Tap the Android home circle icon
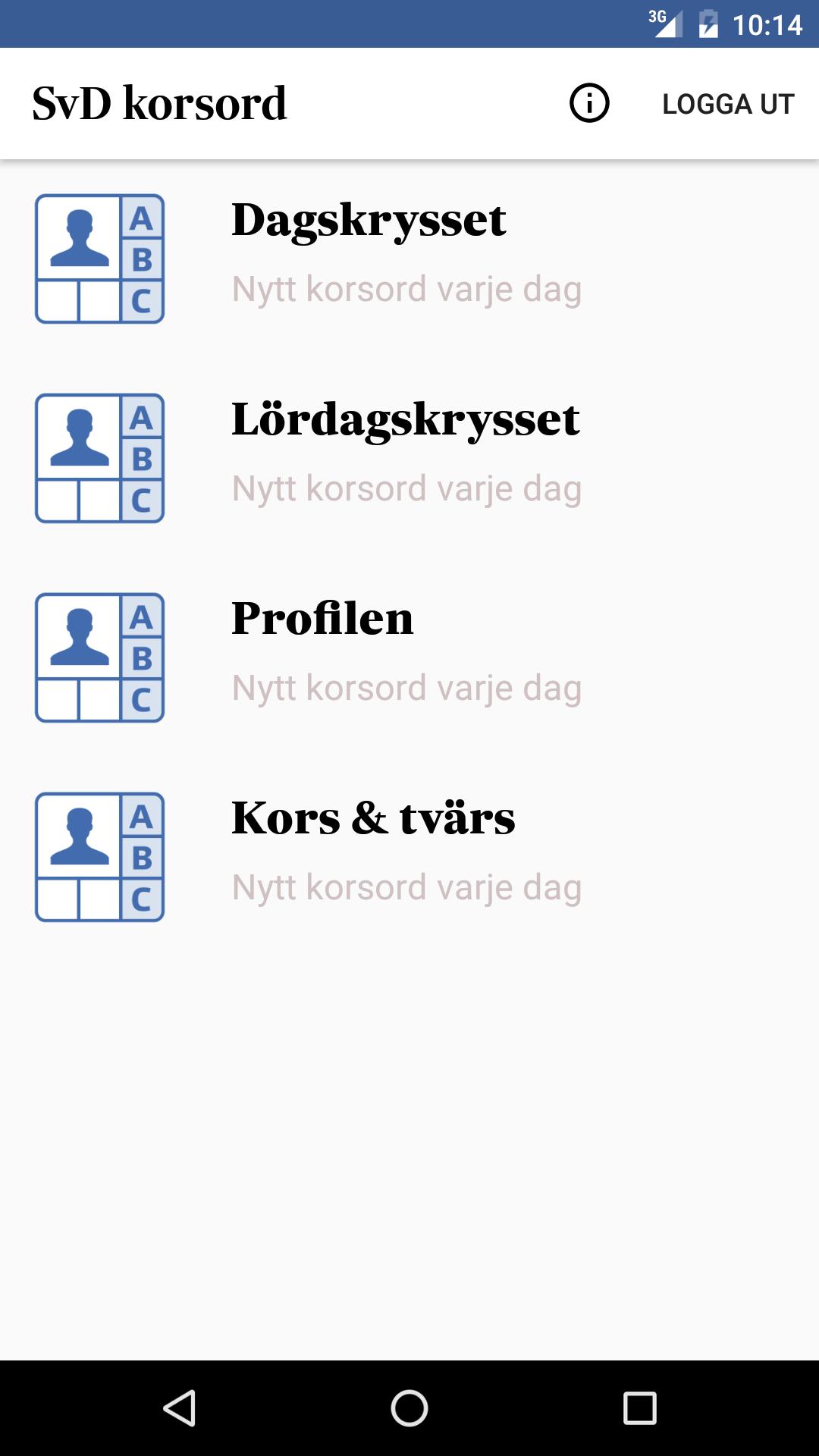Image resolution: width=819 pixels, height=1456 pixels. pos(409,1405)
